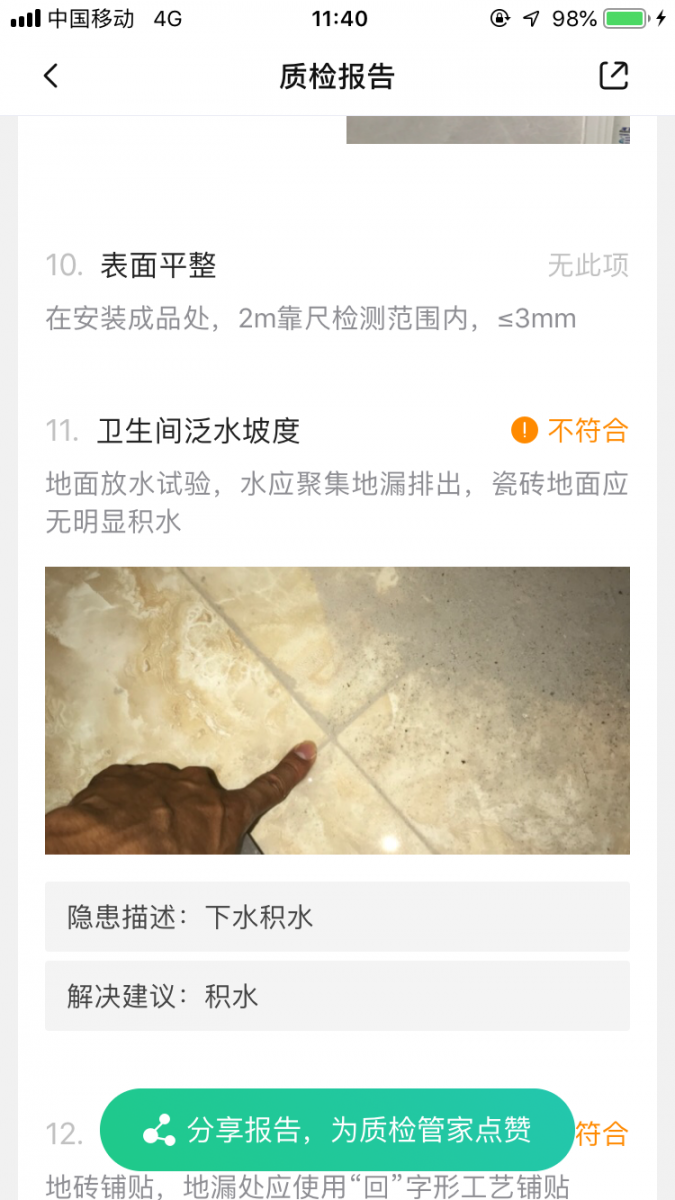Open the share icon in the top bar
Screen dimensions: 675x1200
click(613, 76)
